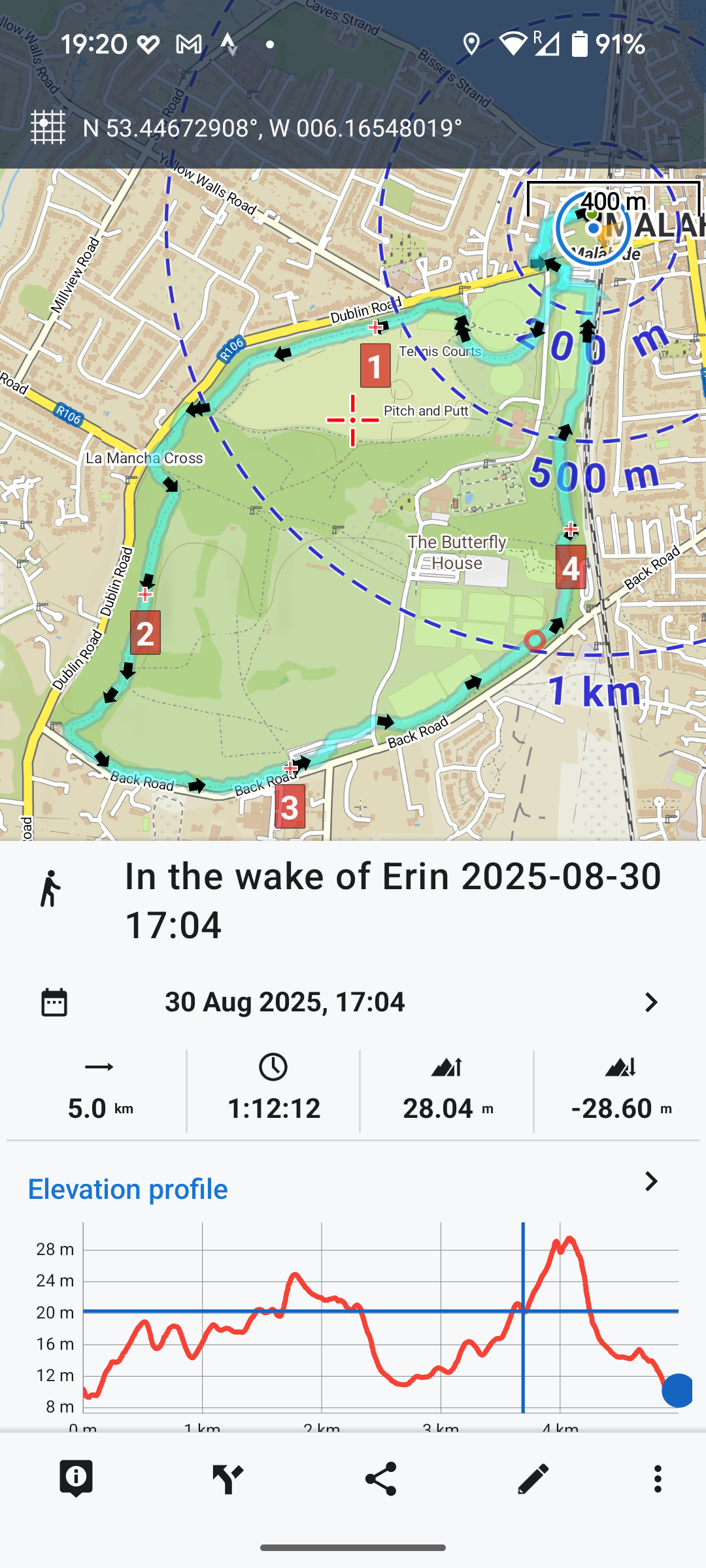706x1568 pixels.
Task: Select waypoint marker 3 on map
Action: pyautogui.click(x=290, y=807)
